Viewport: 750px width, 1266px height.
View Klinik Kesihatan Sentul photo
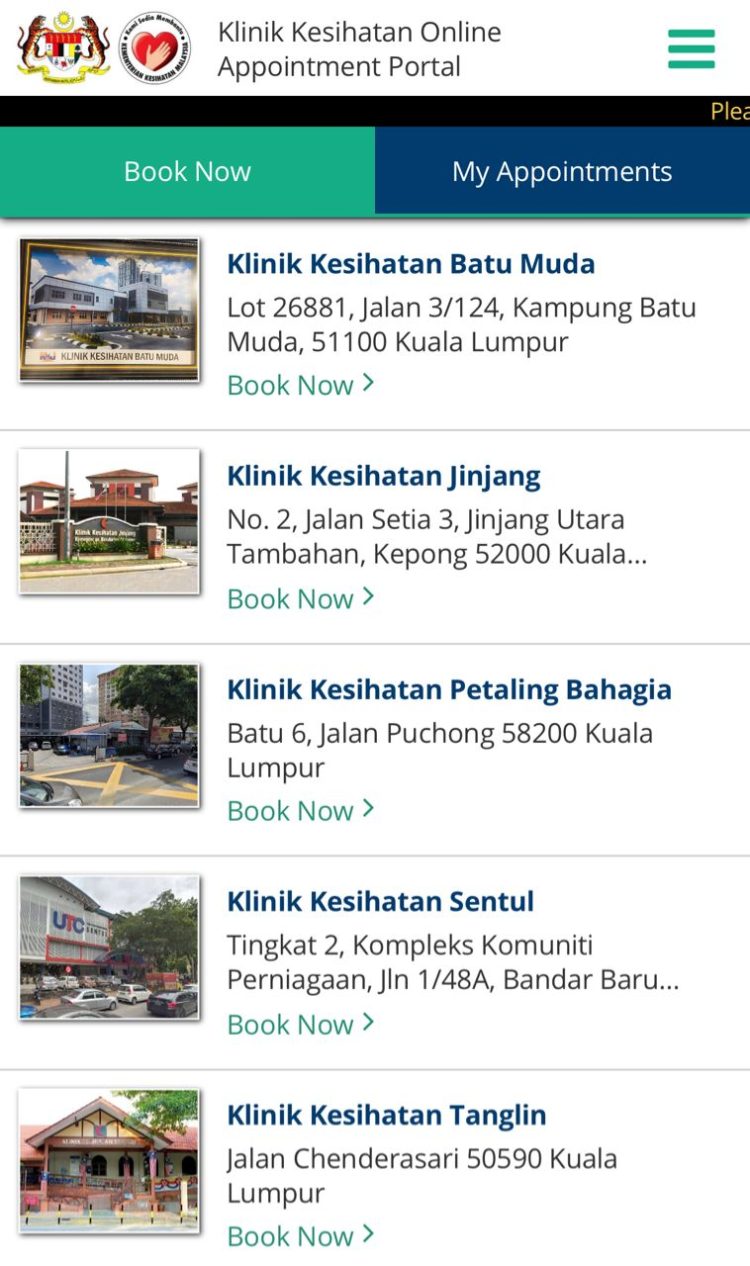(109, 947)
